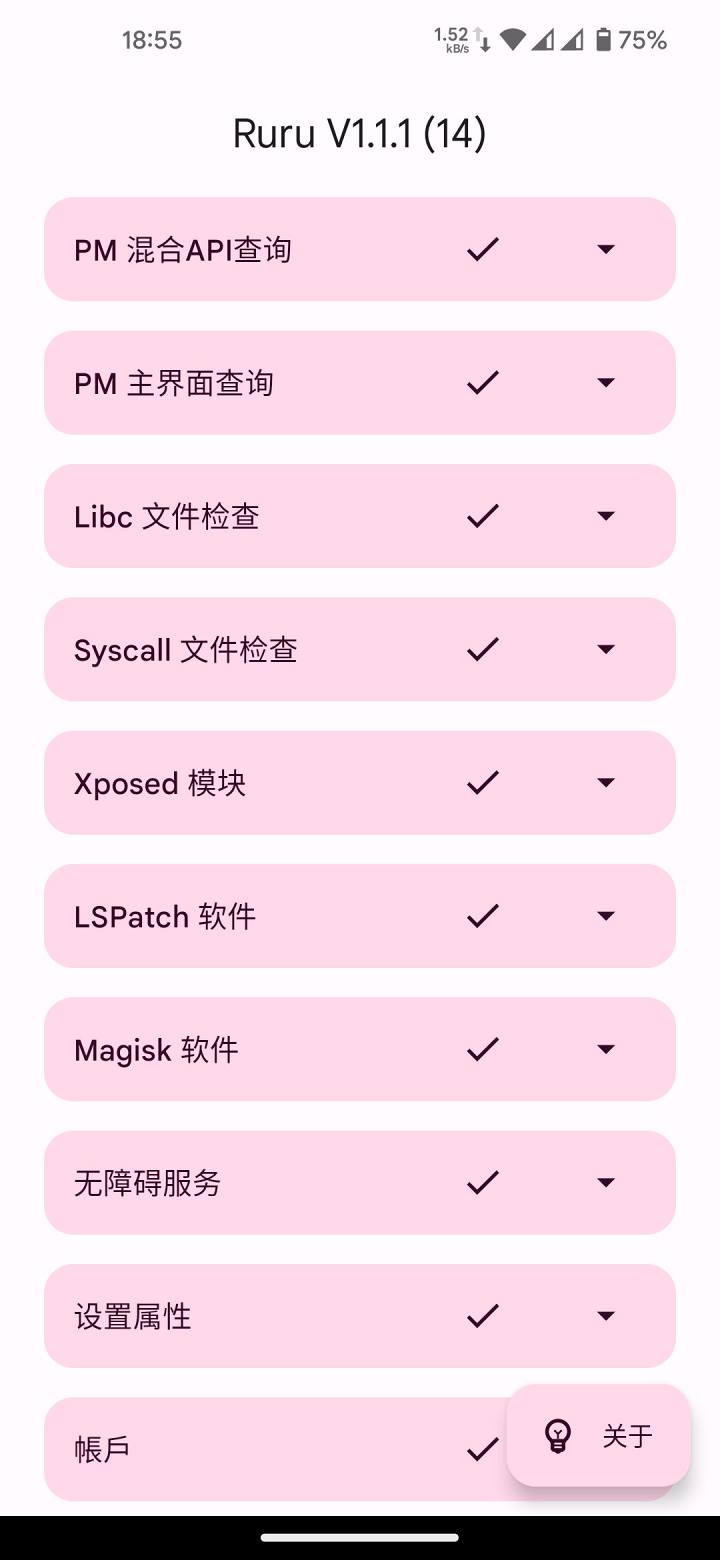Expand the 无障碍服务 dropdown arrow
This screenshot has width=720, height=1560.
pyautogui.click(x=605, y=1182)
